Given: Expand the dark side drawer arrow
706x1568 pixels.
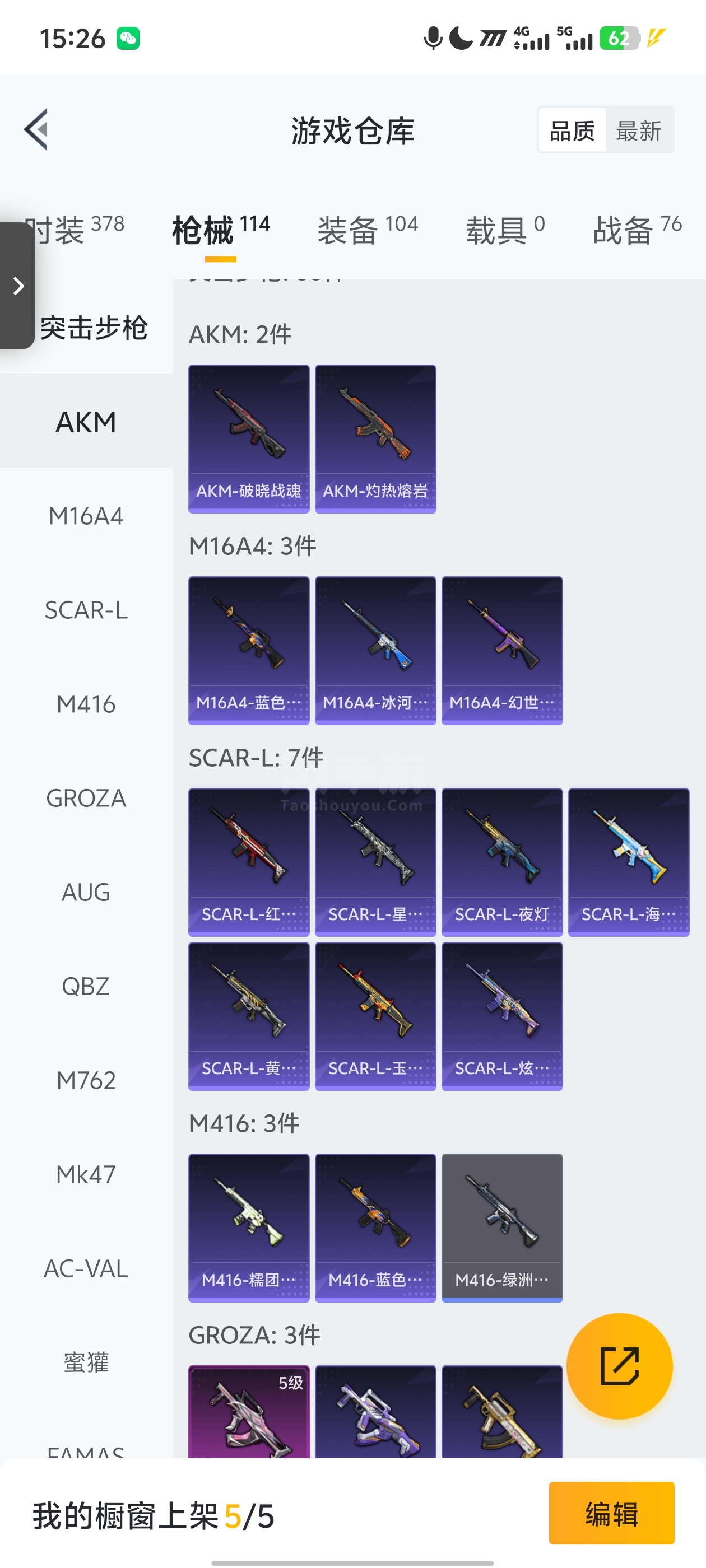Looking at the screenshot, I should point(18,286).
